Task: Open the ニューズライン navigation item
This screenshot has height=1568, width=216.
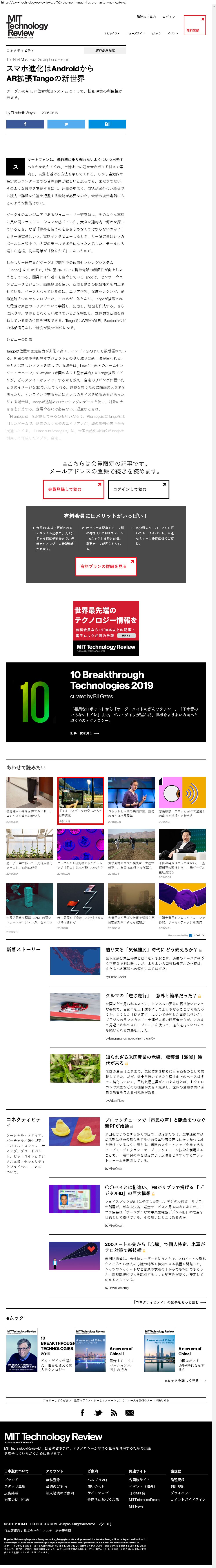Action: pos(135,33)
